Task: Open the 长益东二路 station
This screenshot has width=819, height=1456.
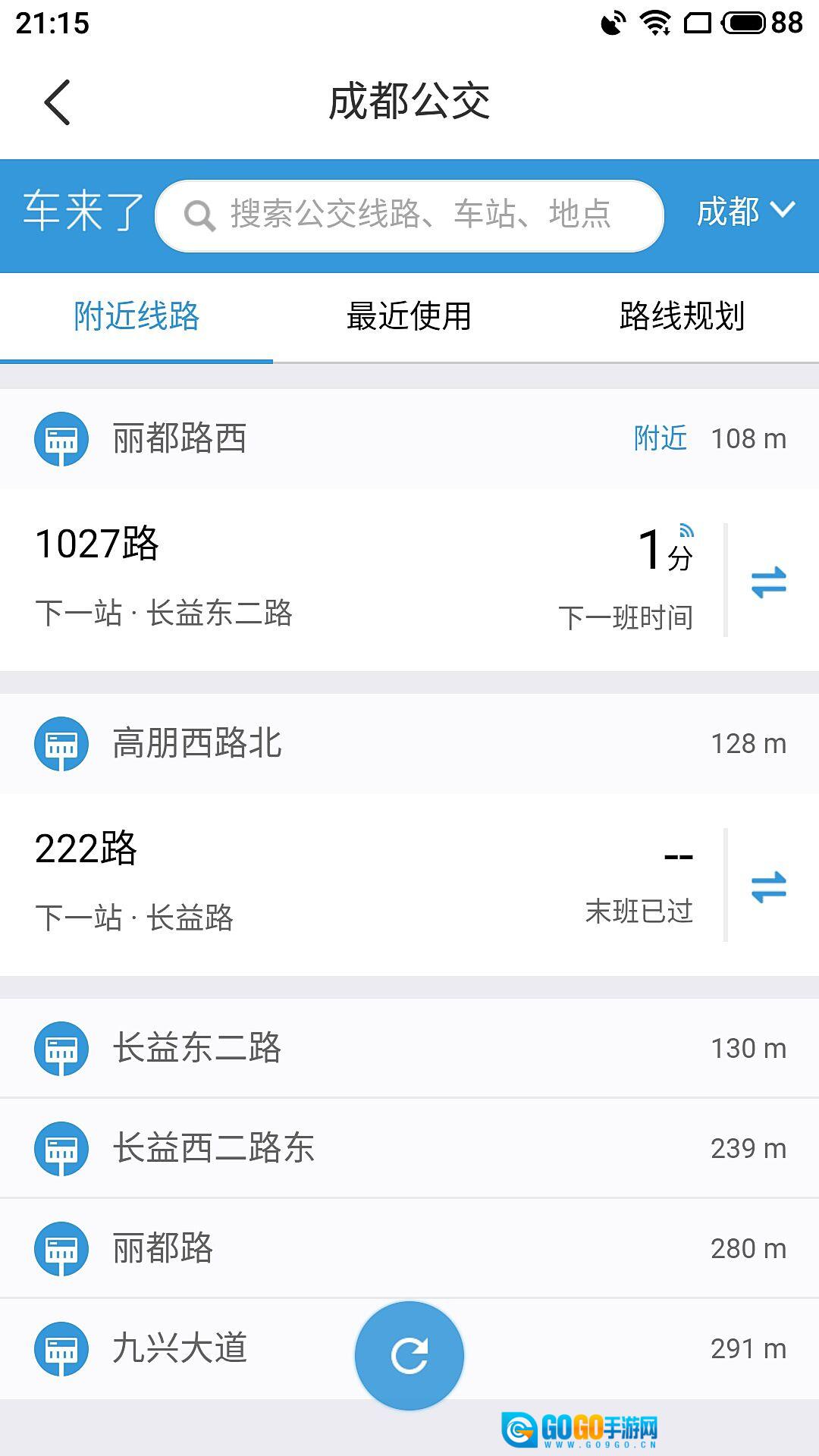Action: 197,1048
